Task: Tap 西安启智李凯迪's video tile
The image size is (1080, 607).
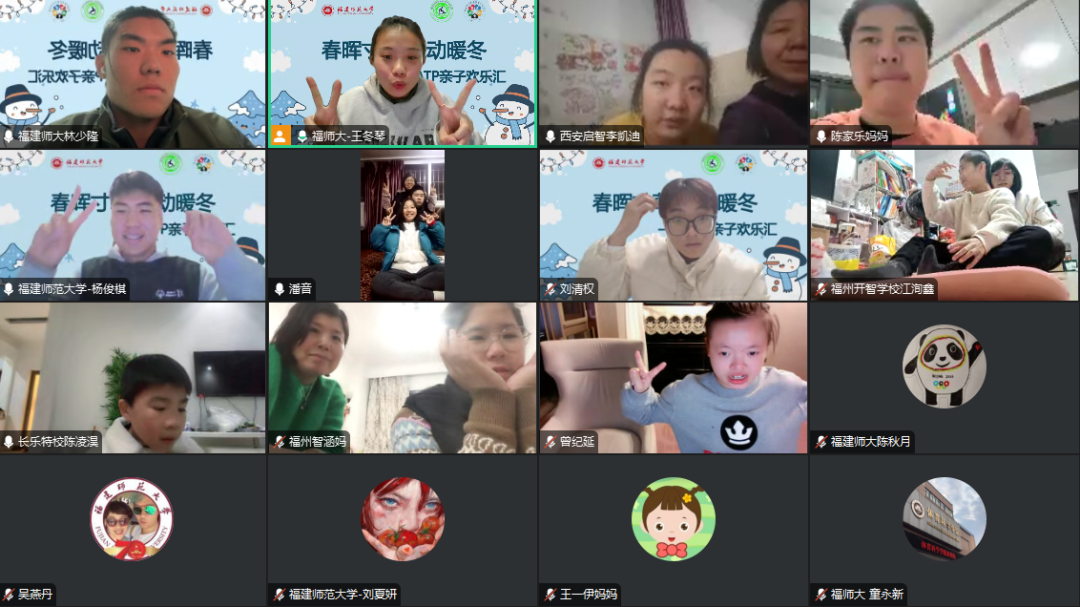Action: [673, 73]
